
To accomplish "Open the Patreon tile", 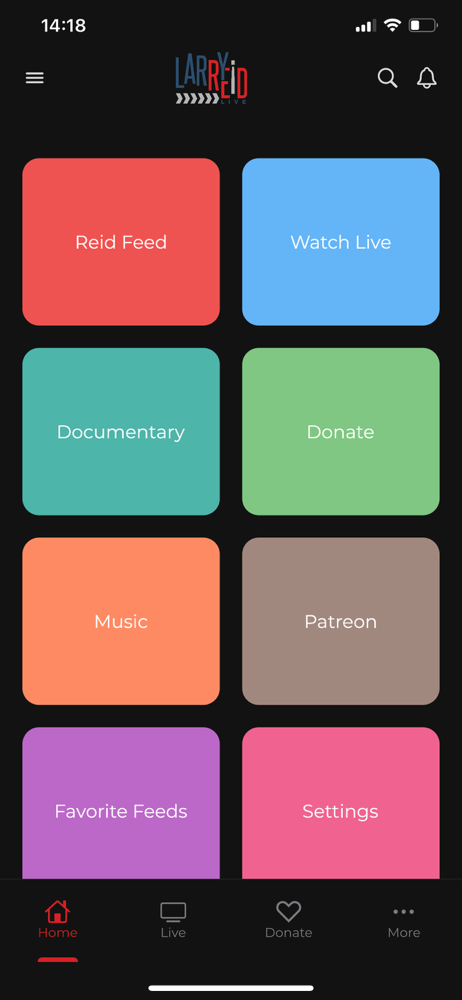I will [341, 621].
